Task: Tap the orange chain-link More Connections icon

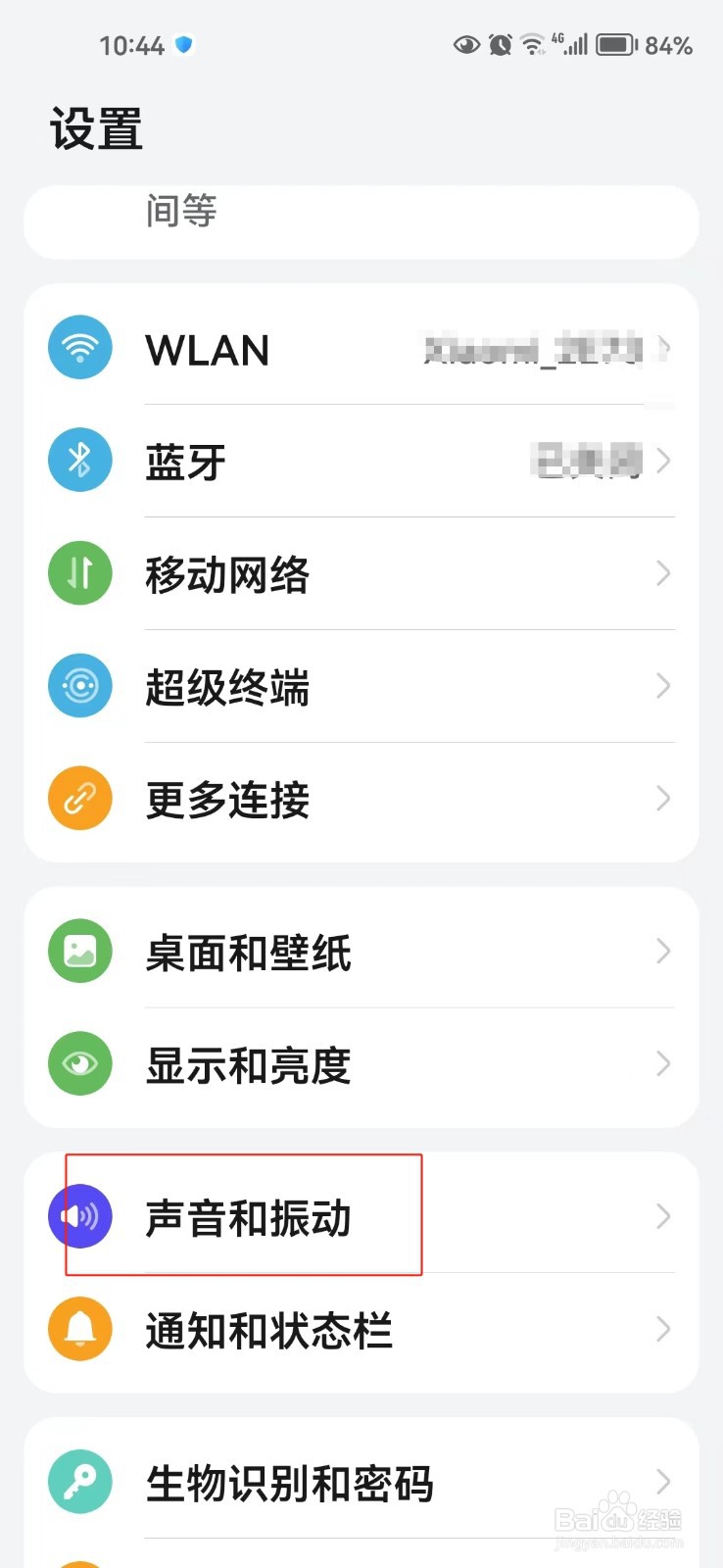Action: click(x=79, y=798)
